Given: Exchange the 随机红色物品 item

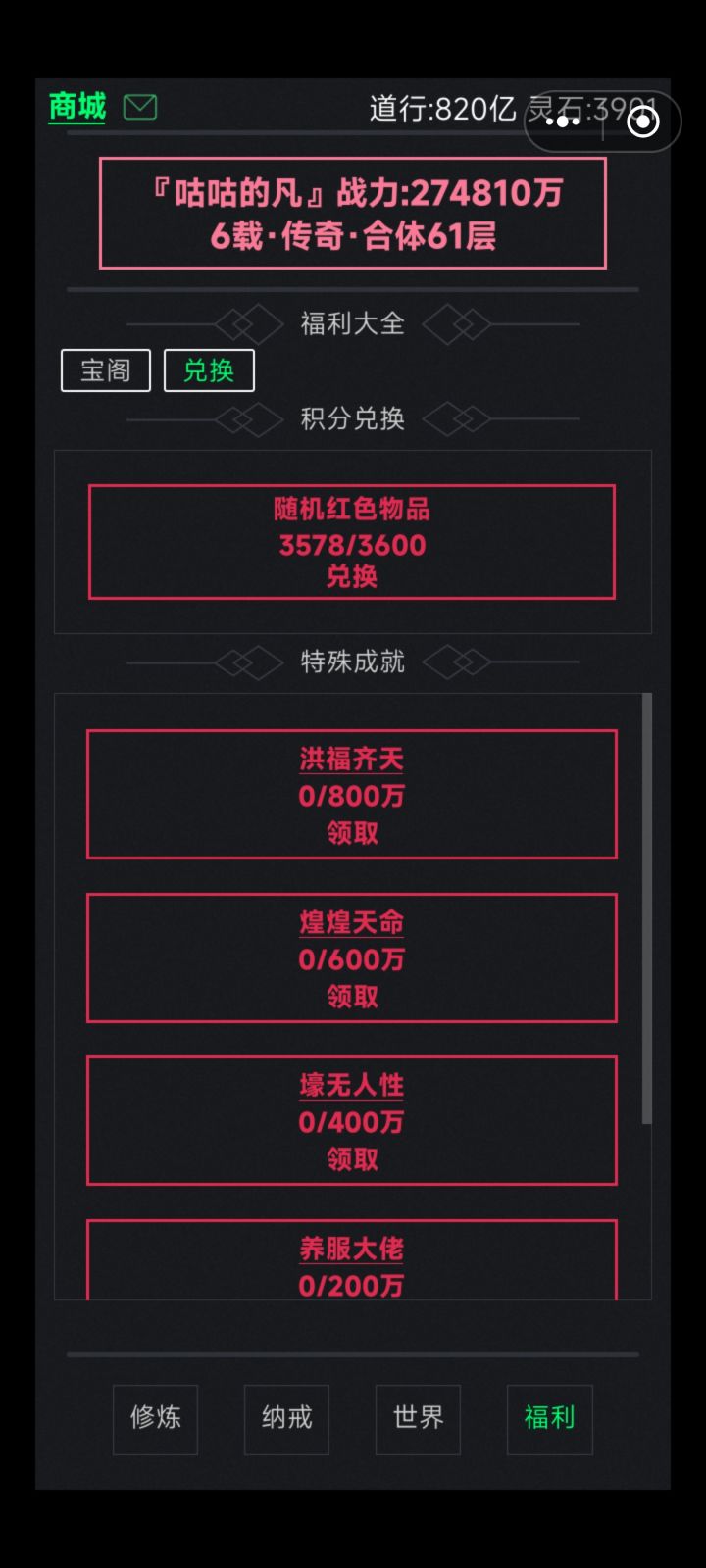Looking at the screenshot, I should [x=351, y=577].
